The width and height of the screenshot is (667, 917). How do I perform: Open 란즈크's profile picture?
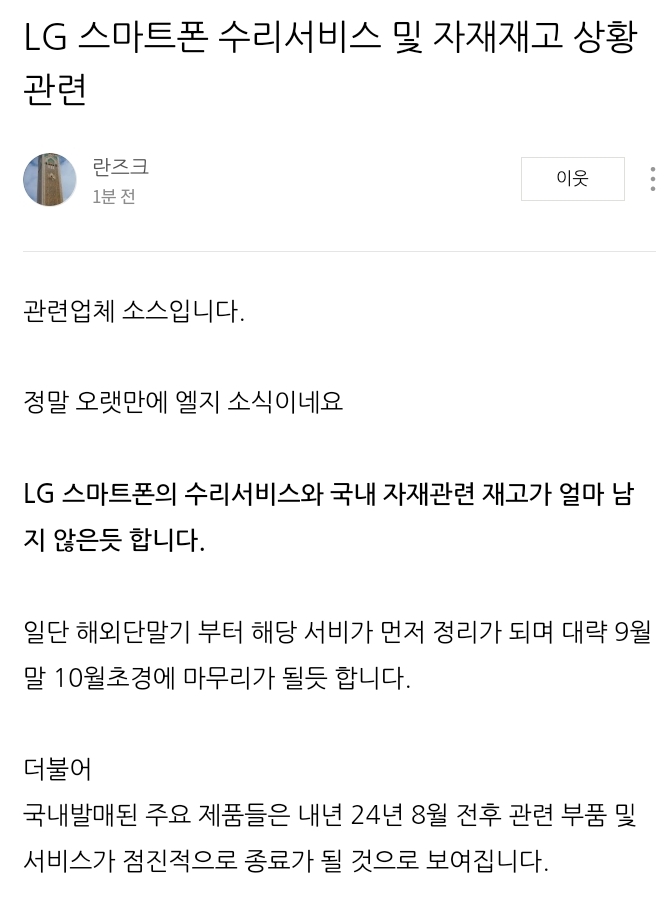click(x=50, y=180)
